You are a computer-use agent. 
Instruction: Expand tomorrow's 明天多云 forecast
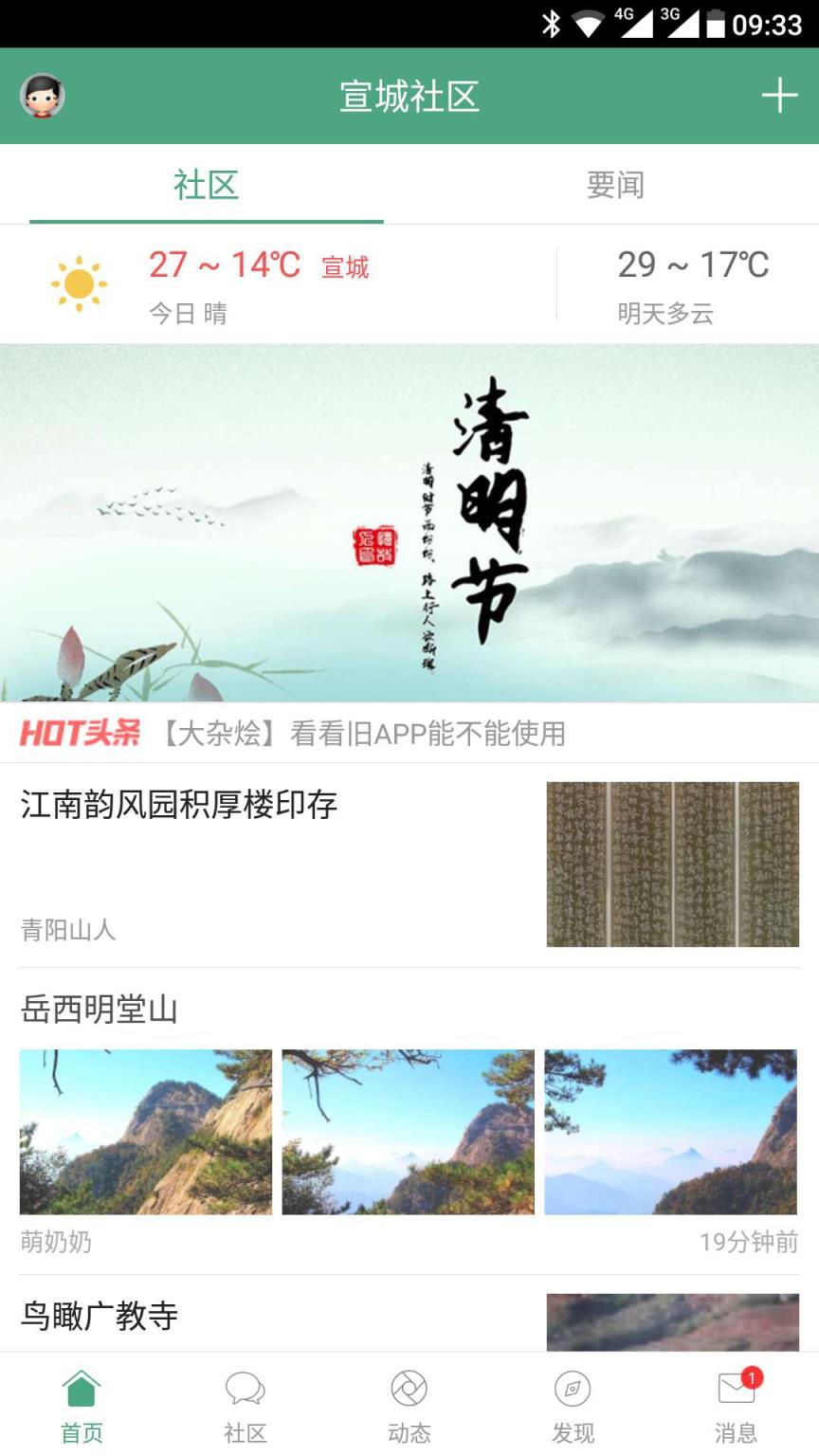(x=692, y=284)
